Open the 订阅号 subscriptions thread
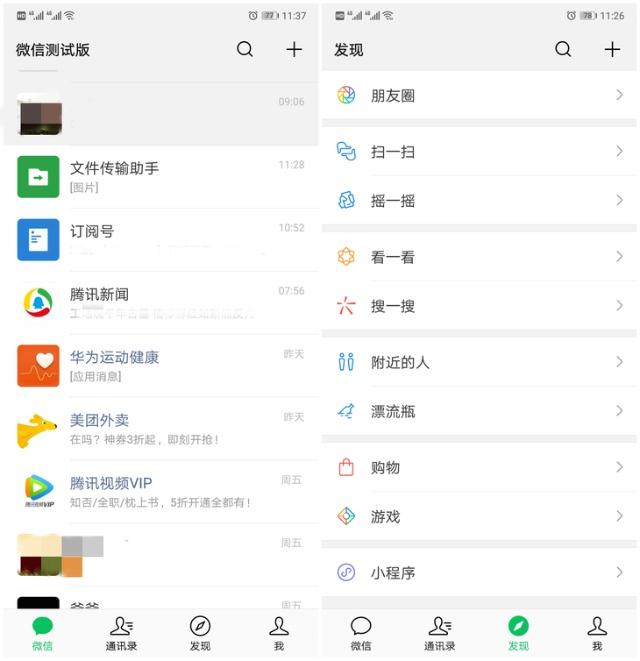The image size is (640, 661). coord(160,240)
